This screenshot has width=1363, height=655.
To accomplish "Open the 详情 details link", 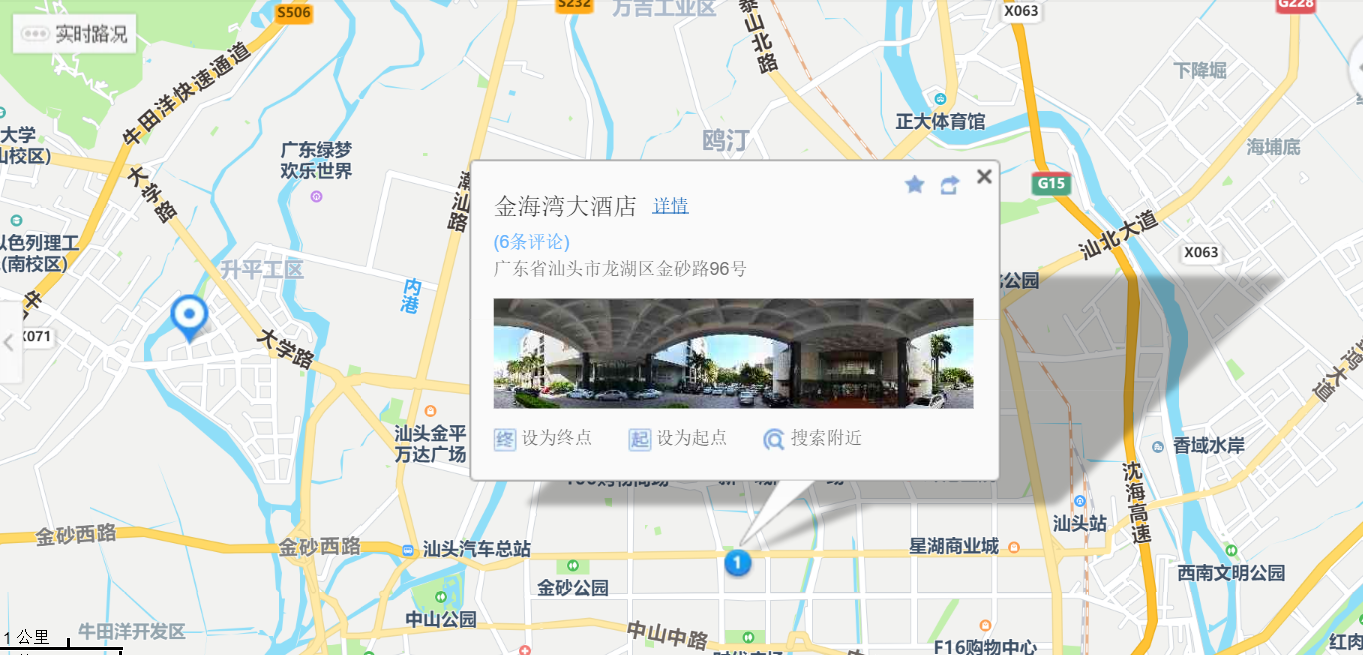I will point(670,207).
